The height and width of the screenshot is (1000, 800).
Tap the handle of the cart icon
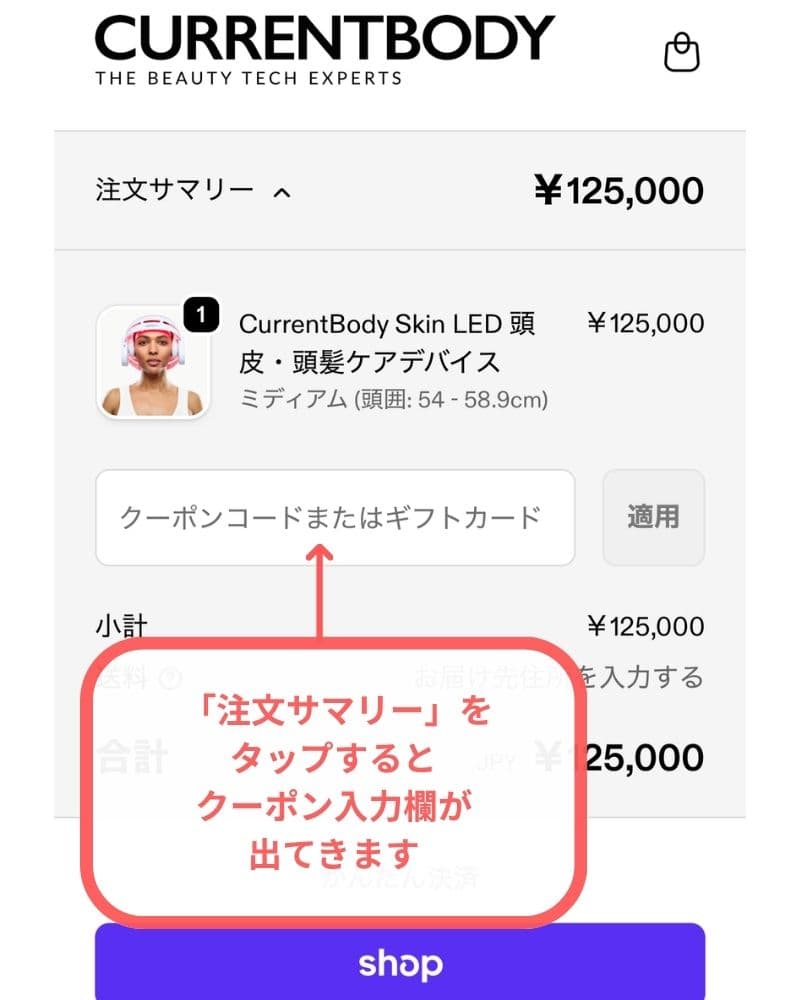pos(683,38)
